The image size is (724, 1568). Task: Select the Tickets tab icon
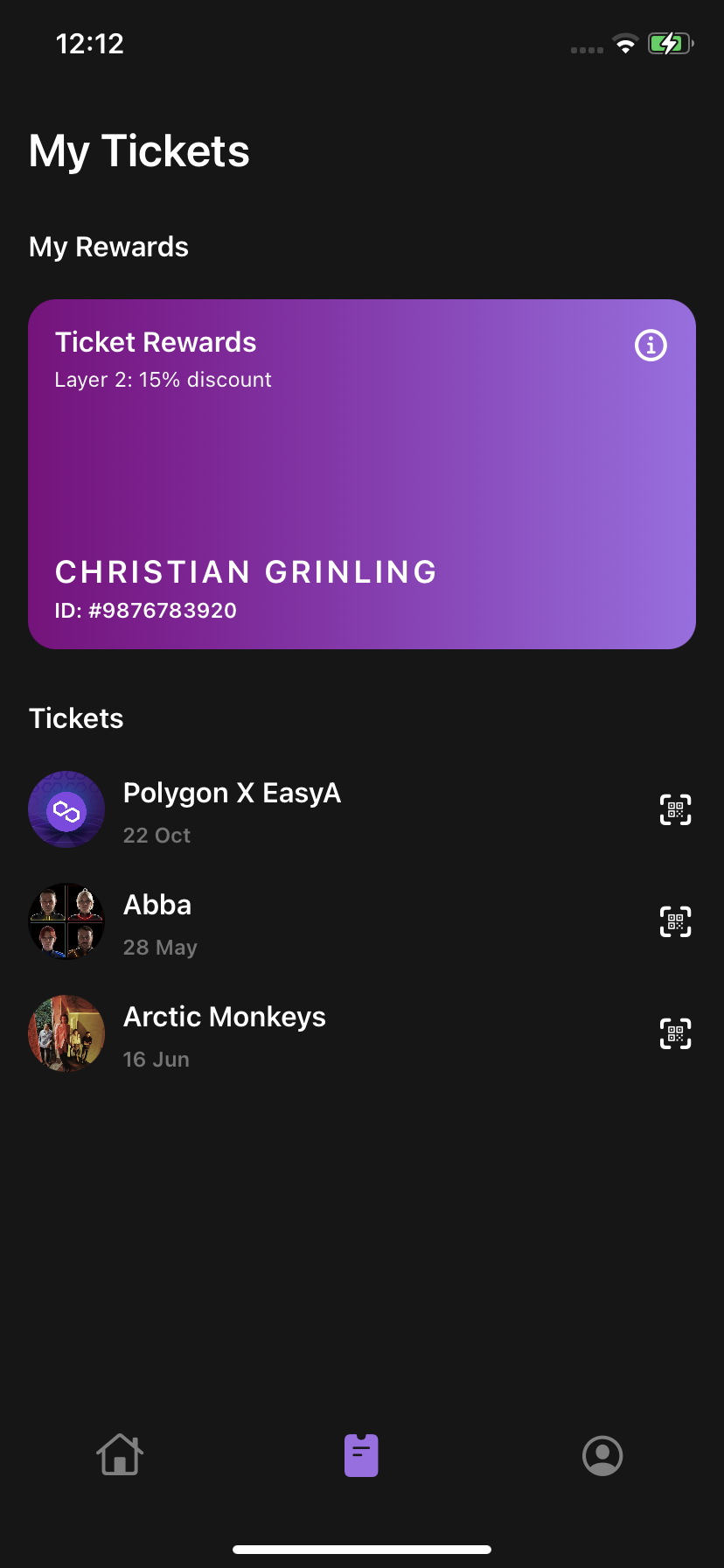(361, 1455)
